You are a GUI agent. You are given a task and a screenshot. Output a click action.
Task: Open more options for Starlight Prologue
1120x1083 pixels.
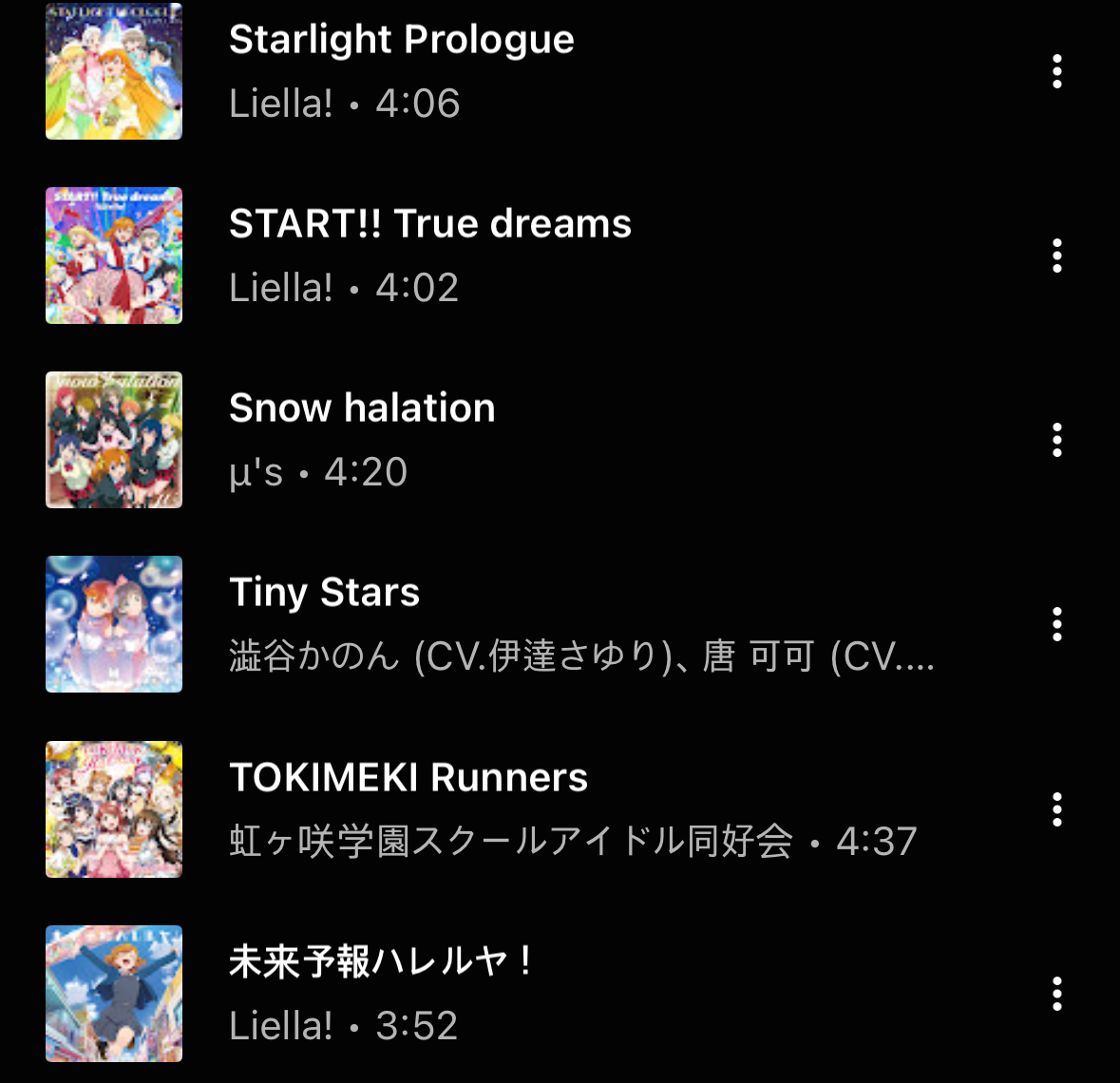(1056, 72)
